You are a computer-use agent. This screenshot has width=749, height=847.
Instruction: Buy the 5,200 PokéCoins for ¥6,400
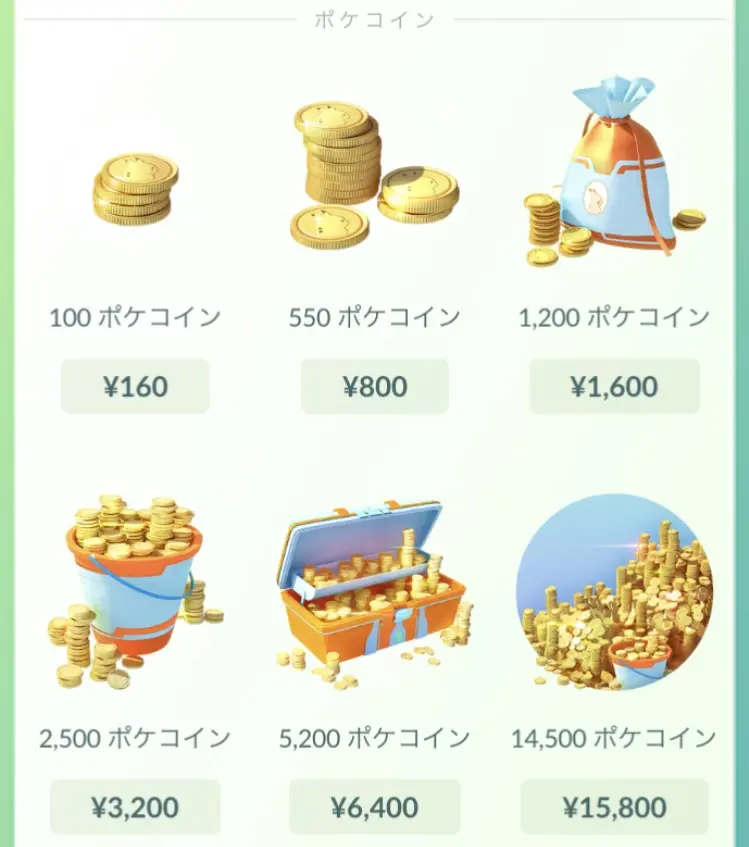pos(374,807)
